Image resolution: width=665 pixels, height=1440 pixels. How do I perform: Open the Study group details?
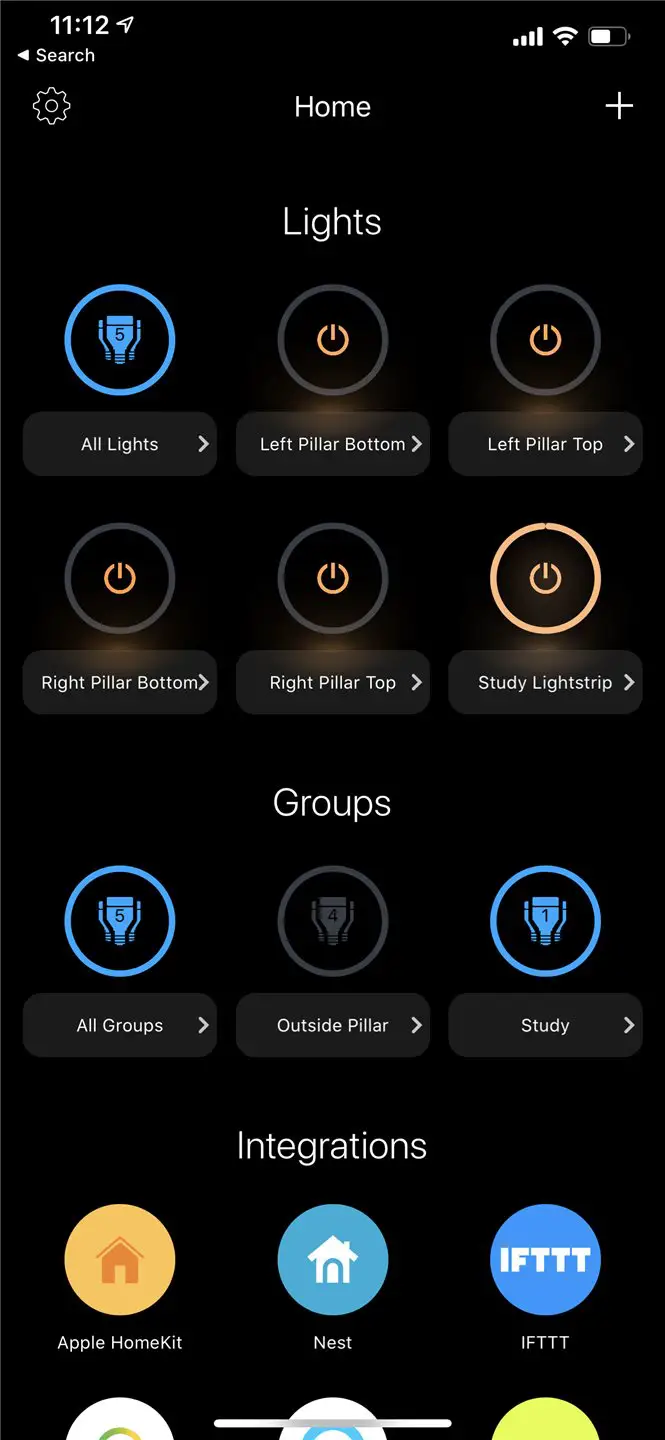pyautogui.click(x=545, y=1025)
